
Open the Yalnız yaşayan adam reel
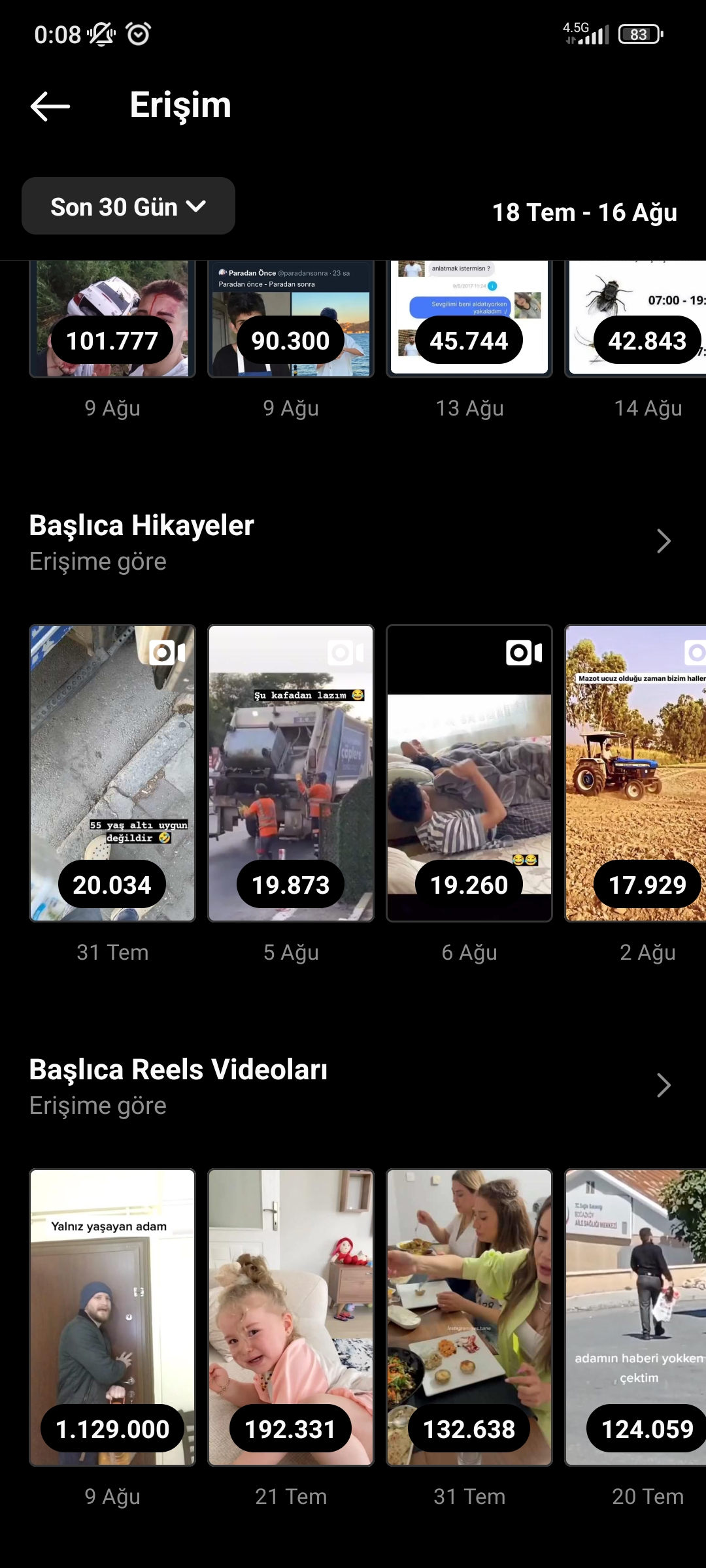pyautogui.click(x=112, y=1317)
